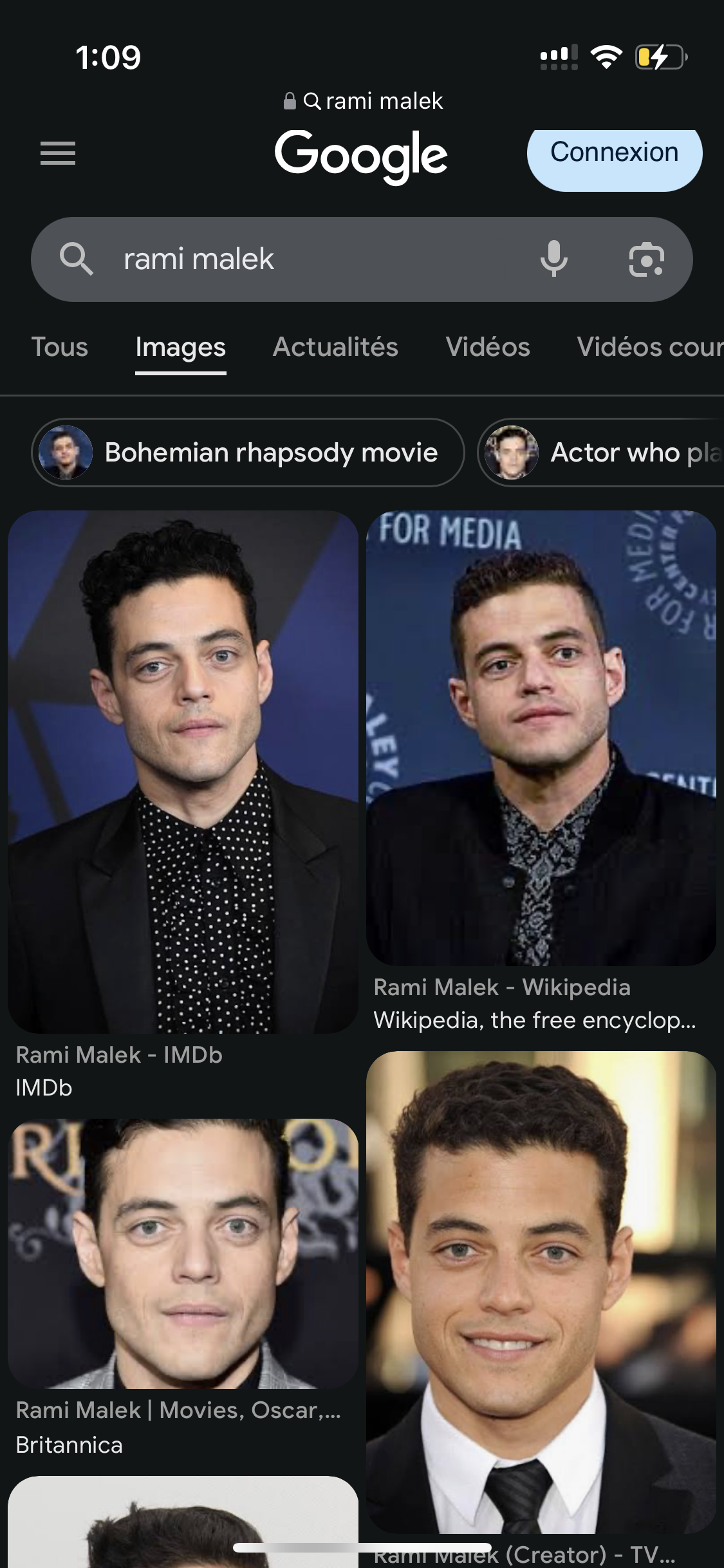This screenshot has height=1568, width=724.
Task: Switch to the Tous tab
Action: point(59,348)
